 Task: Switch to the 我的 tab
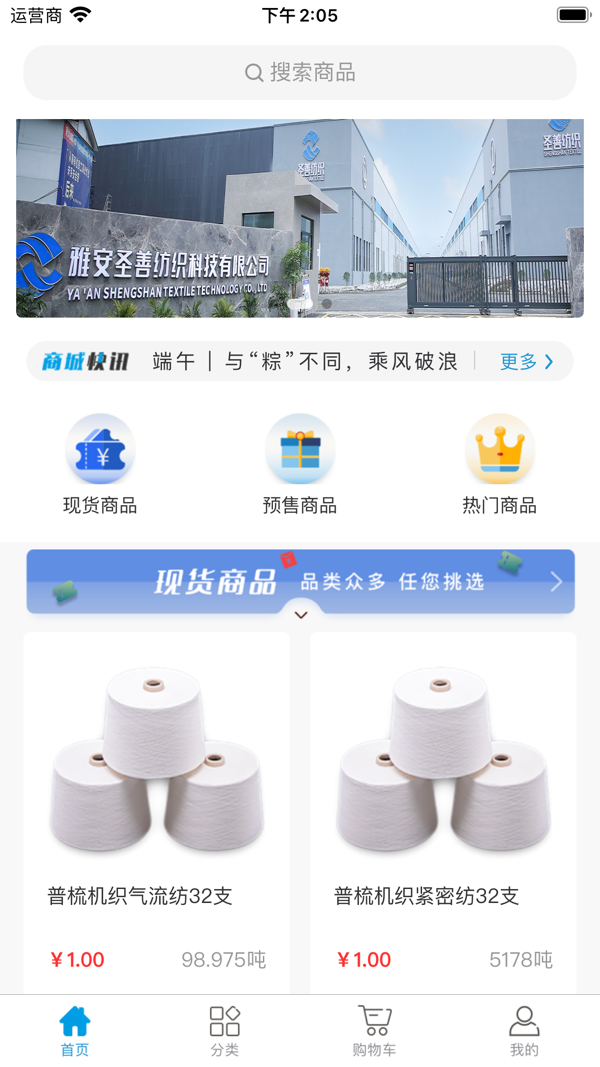[x=524, y=1031]
